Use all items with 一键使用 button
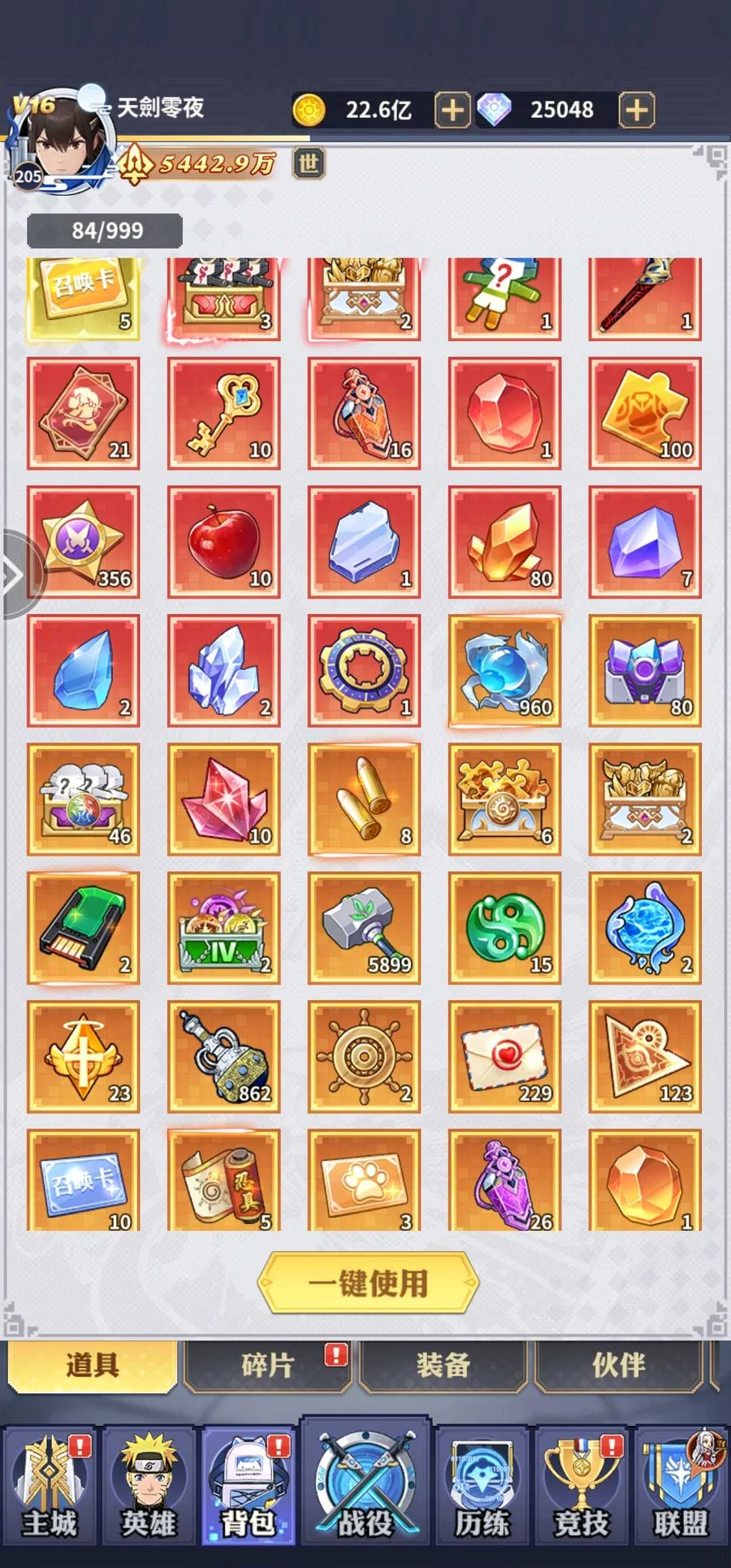Screen dimensions: 731x1568 point(368,1283)
